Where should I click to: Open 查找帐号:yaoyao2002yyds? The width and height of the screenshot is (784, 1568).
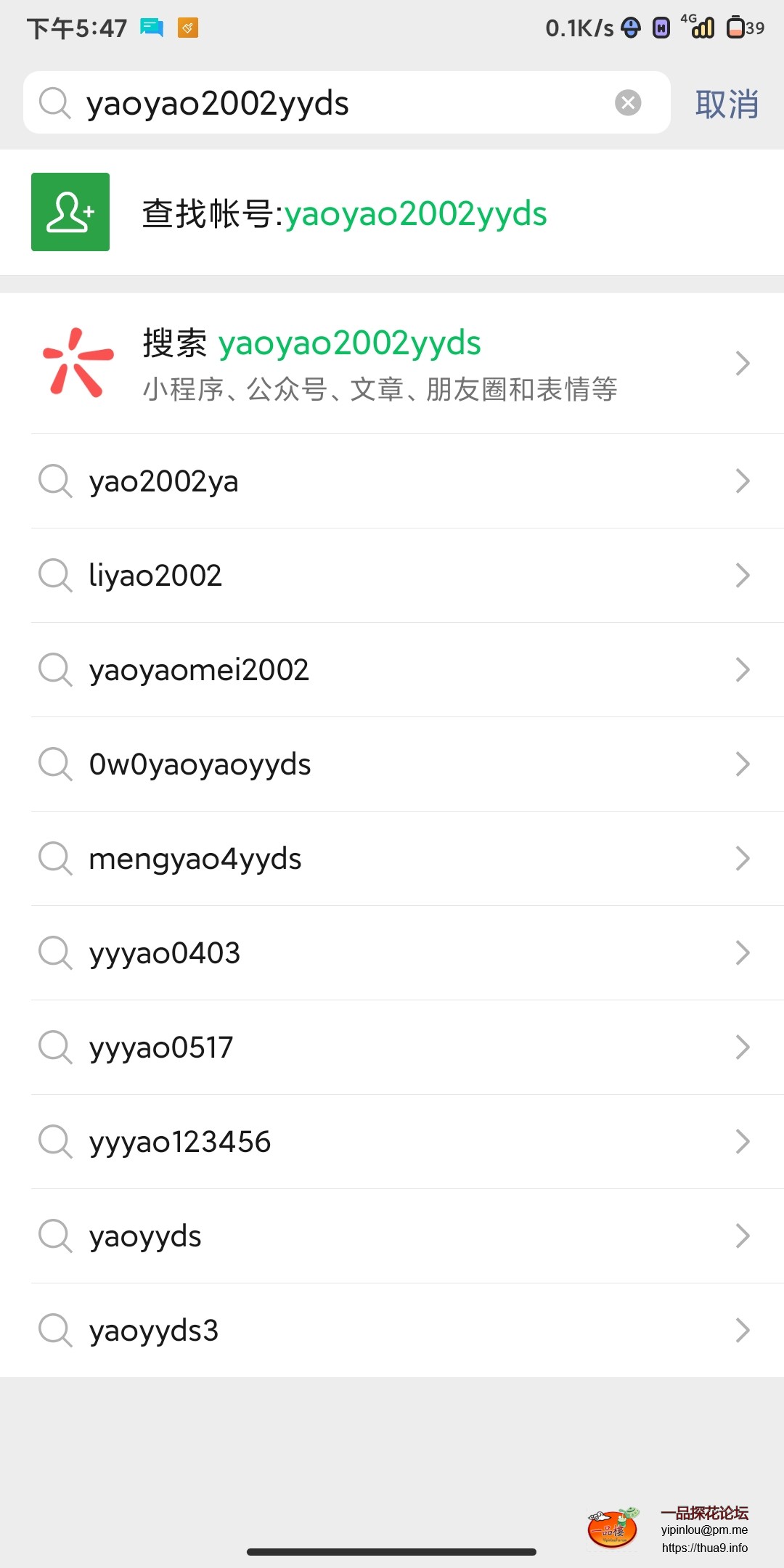tap(343, 213)
